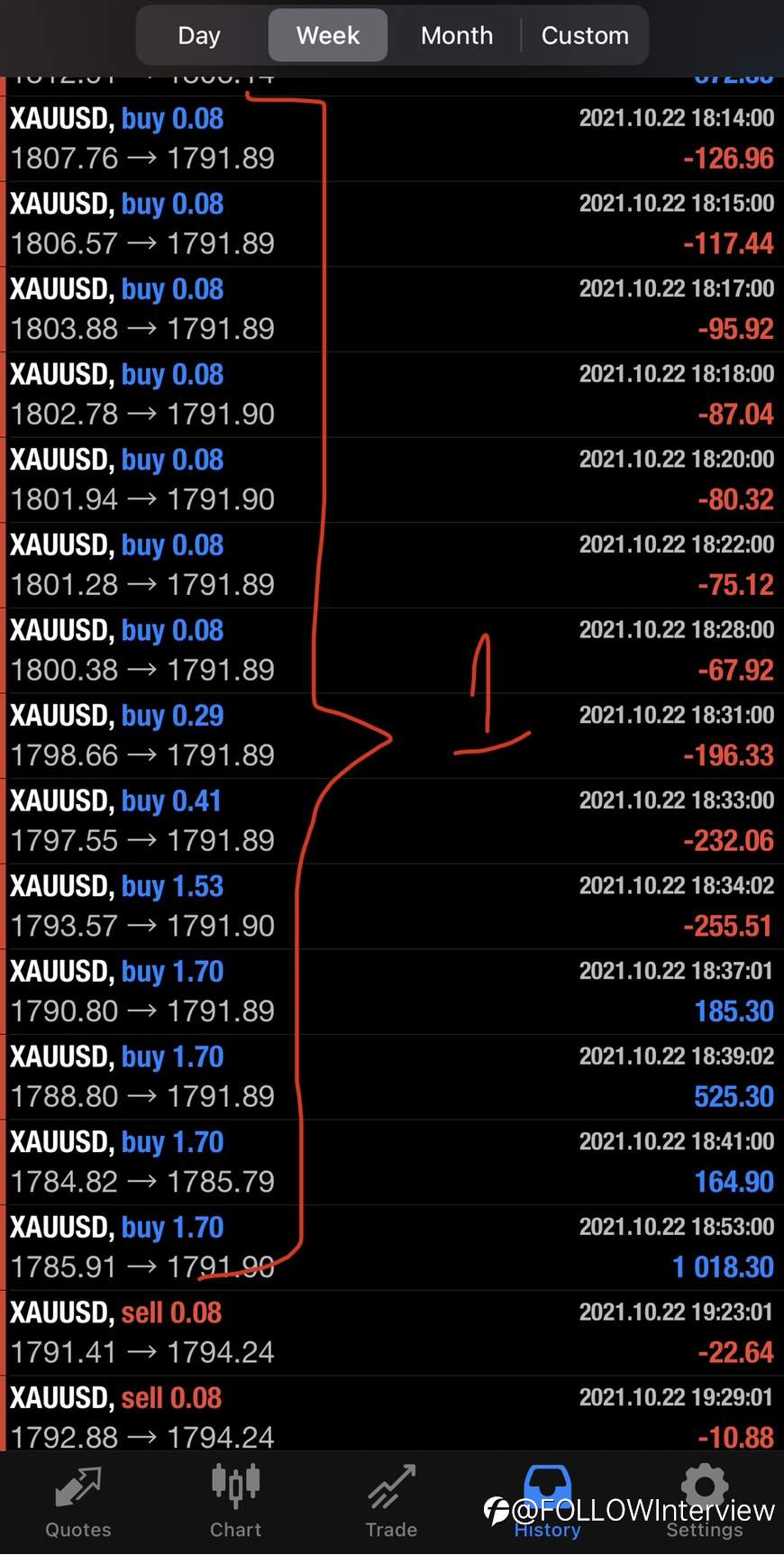Open the Trade tab

(x=391, y=1502)
